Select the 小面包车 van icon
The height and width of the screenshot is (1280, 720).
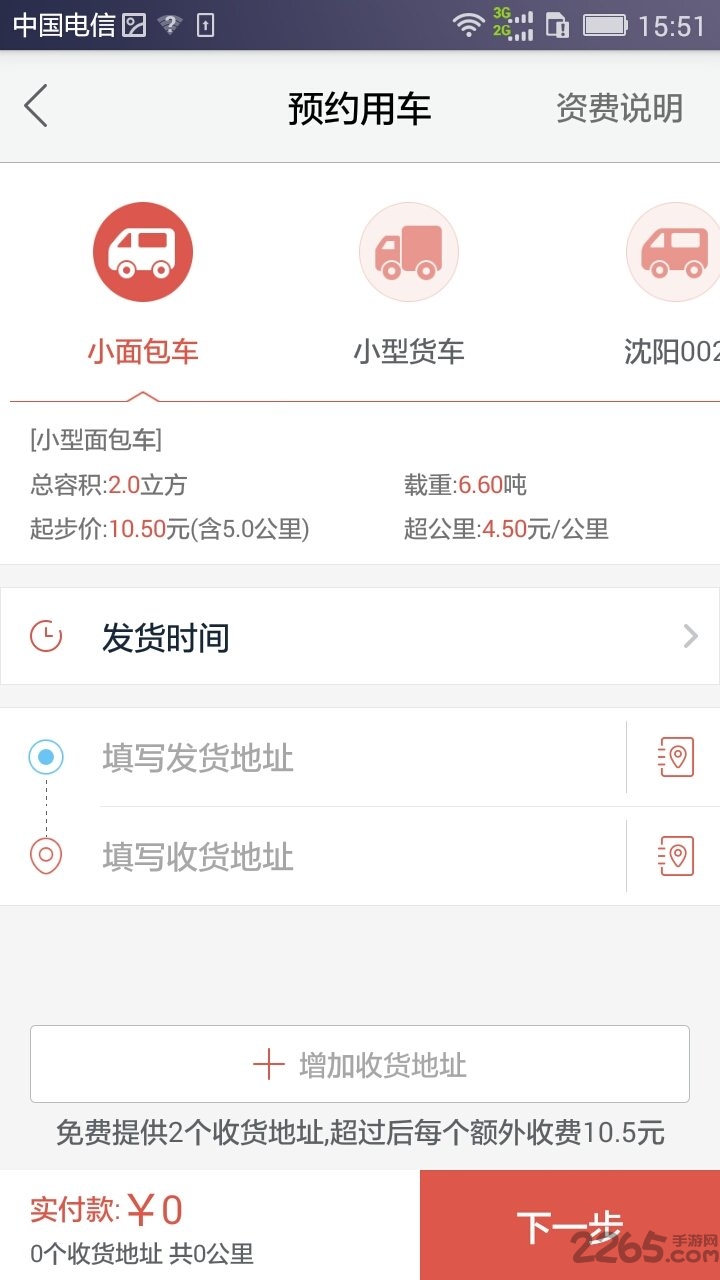[x=141, y=250]
